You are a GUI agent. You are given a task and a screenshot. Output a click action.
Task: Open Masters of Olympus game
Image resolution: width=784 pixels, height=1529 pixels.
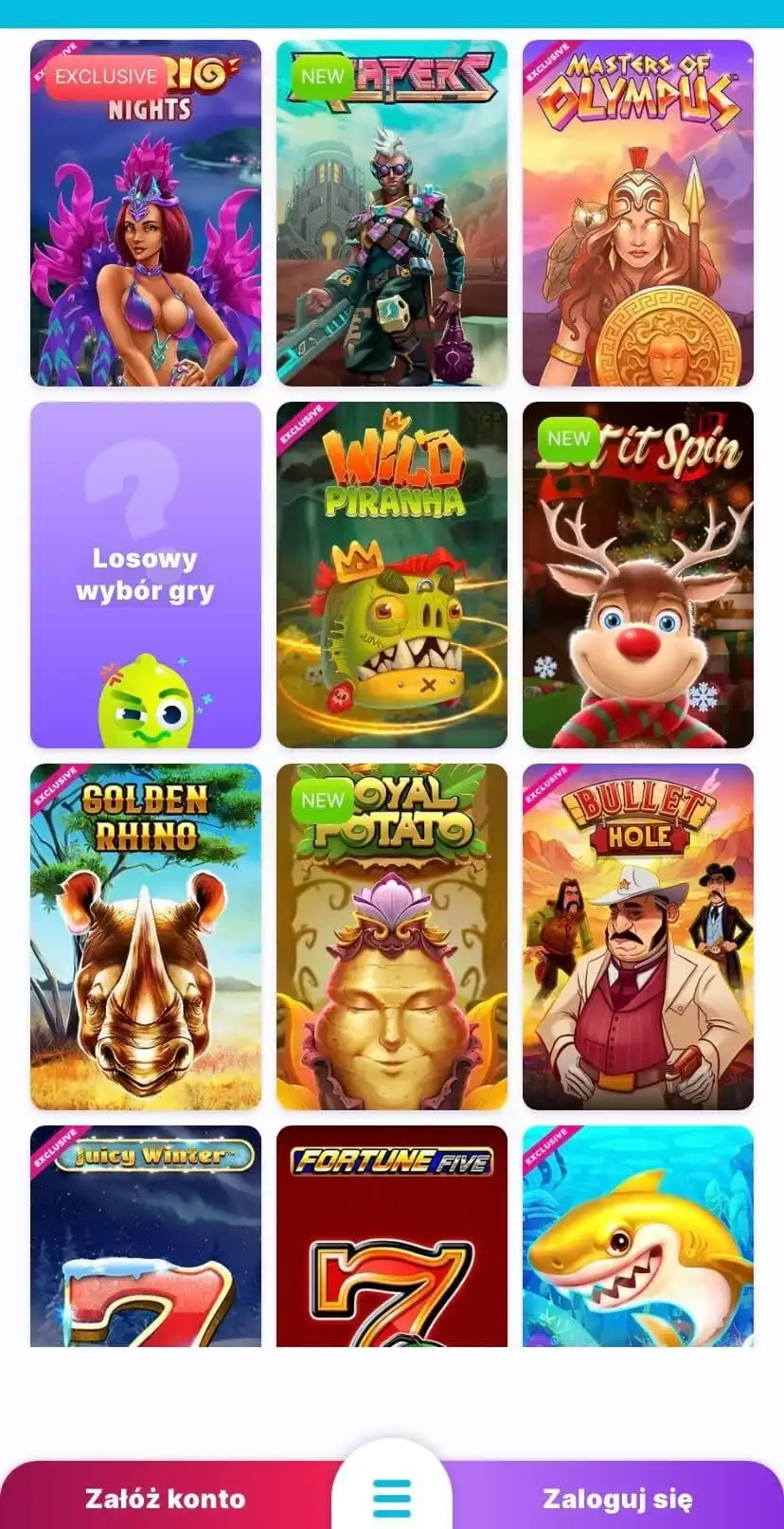tap(637, 213)
